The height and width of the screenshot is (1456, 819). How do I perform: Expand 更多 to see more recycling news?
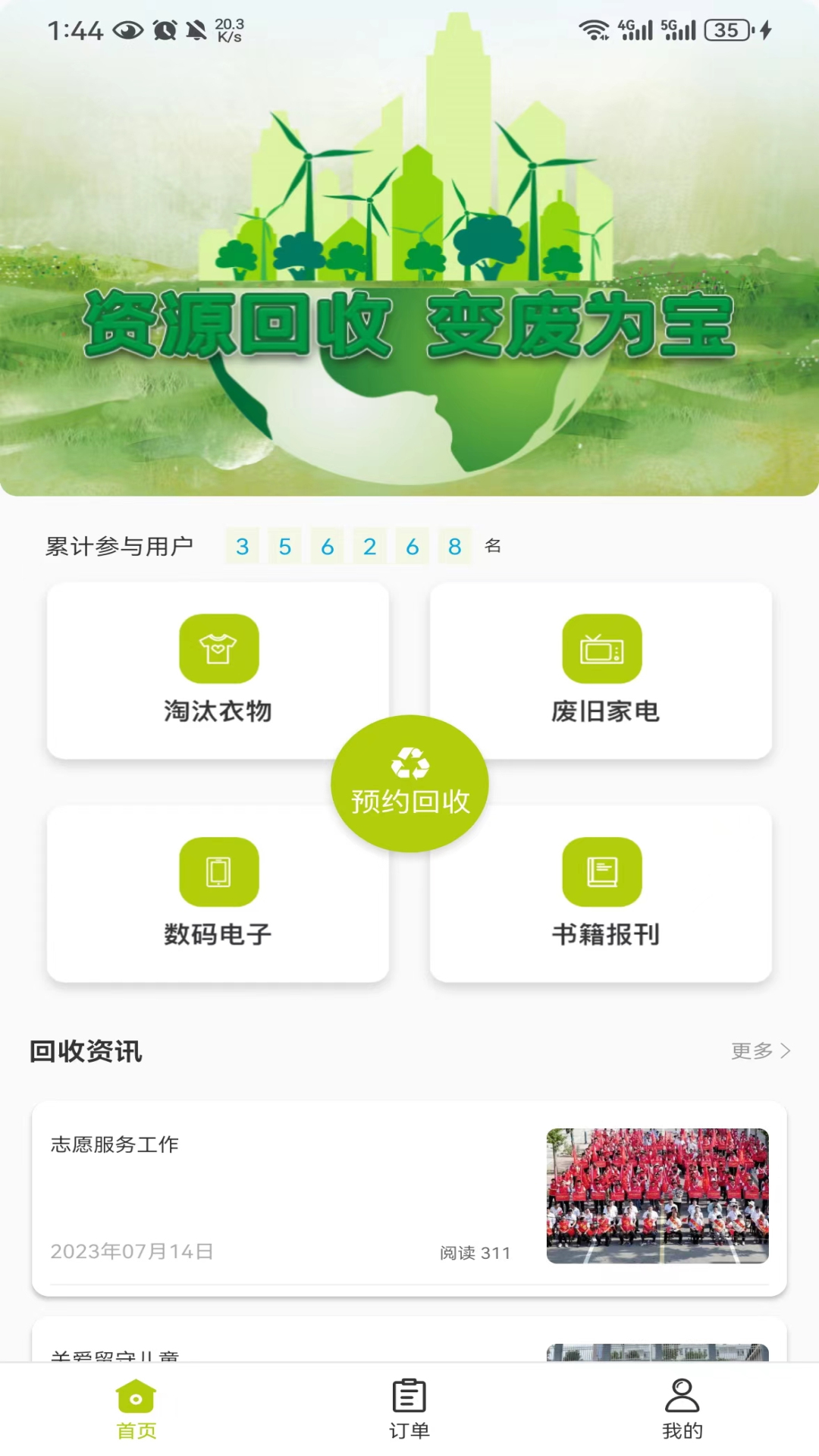[x=757, y=1051]
